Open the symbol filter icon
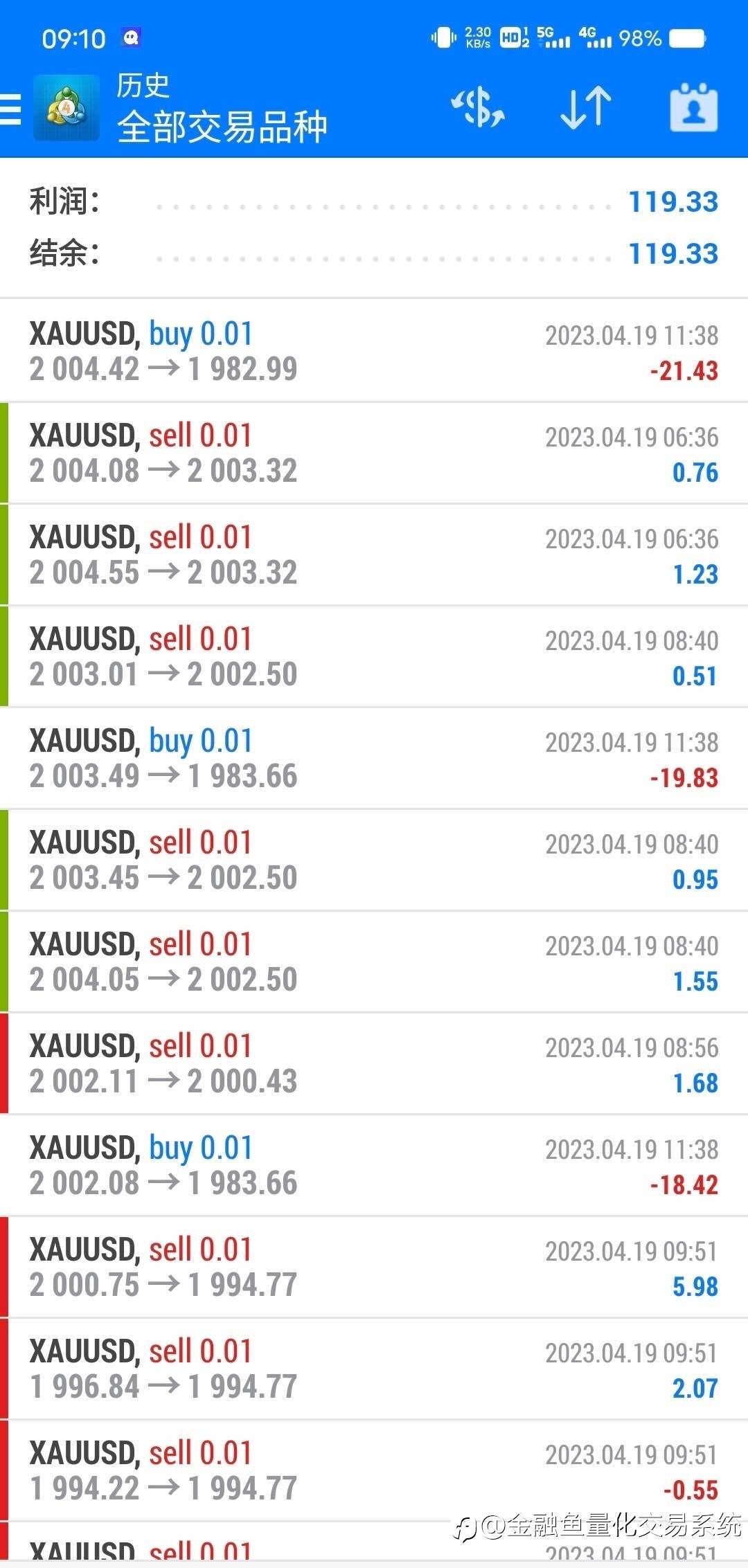748x1568 pixels. tap(478, 108)
